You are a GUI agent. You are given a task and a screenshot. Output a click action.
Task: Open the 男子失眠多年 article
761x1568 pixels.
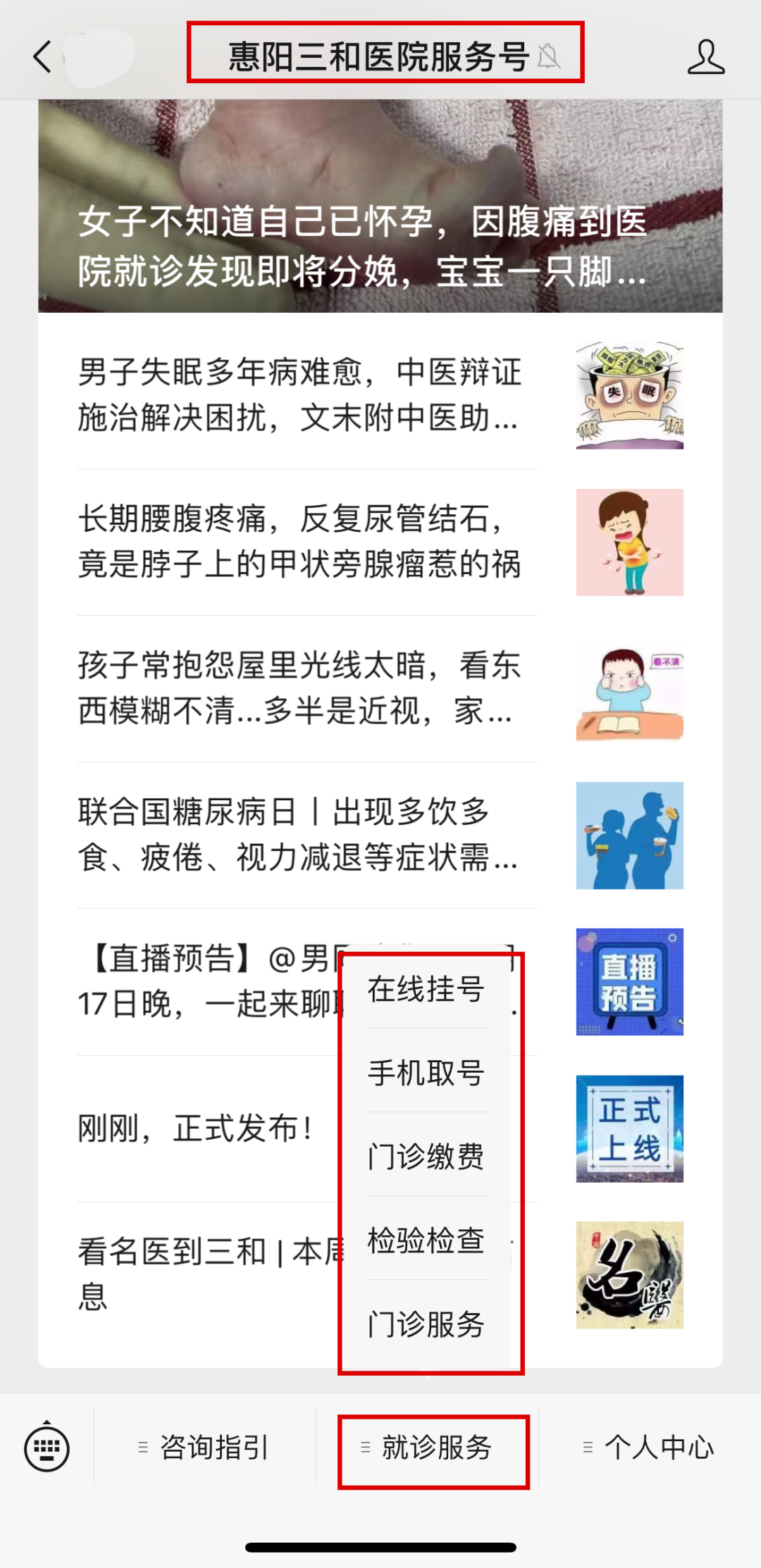pos(380,396)
